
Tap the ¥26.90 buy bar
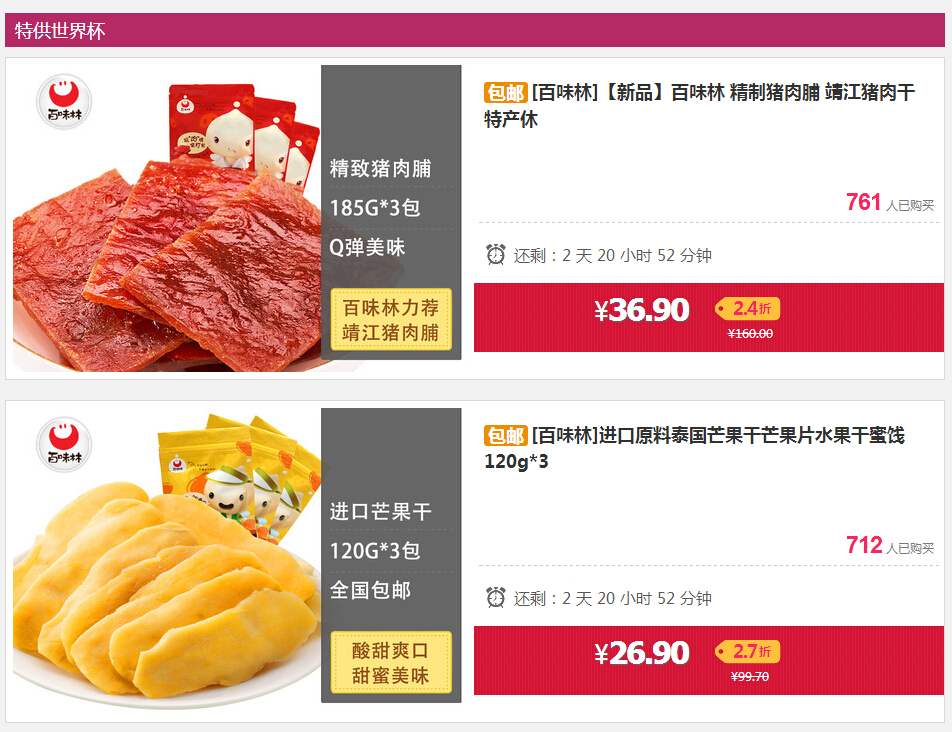(708, 660)
